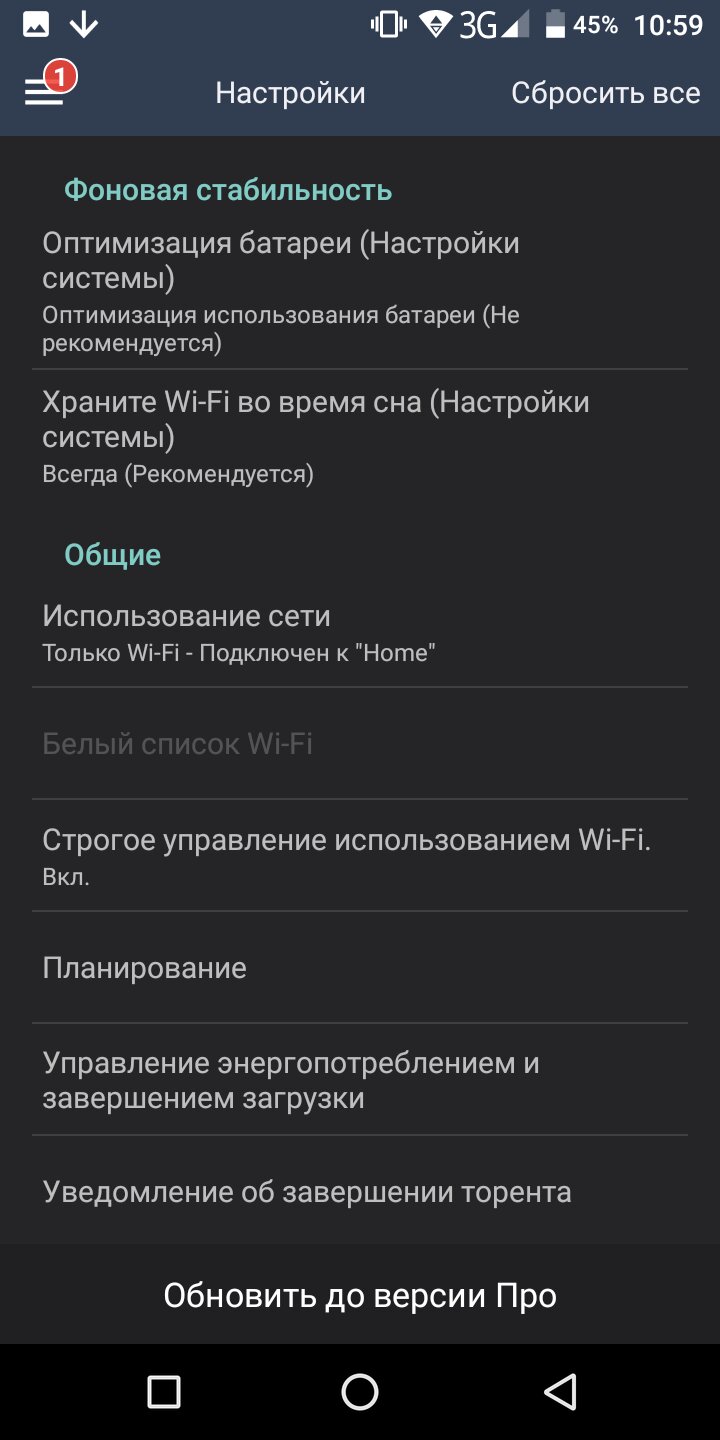Open Оптимизация батареи system settings
The image size is (720, 1440).
click(x=360, y=293)
